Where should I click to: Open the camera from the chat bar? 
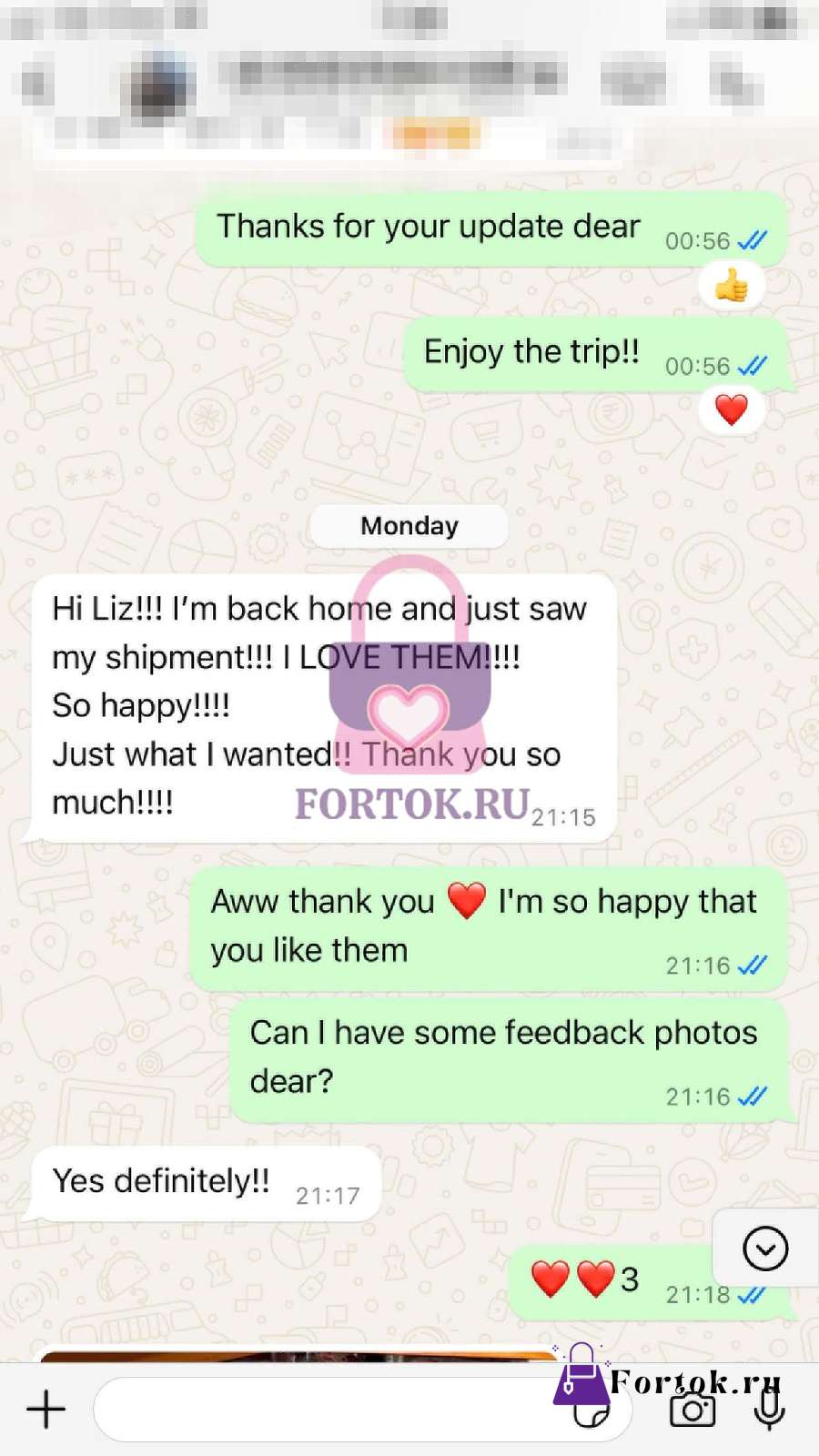pos(693,1410)
